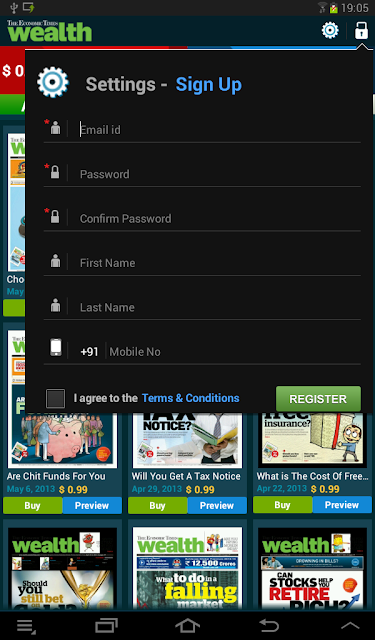
Task: Tap the Mobile No field
Action: [235, 352]
